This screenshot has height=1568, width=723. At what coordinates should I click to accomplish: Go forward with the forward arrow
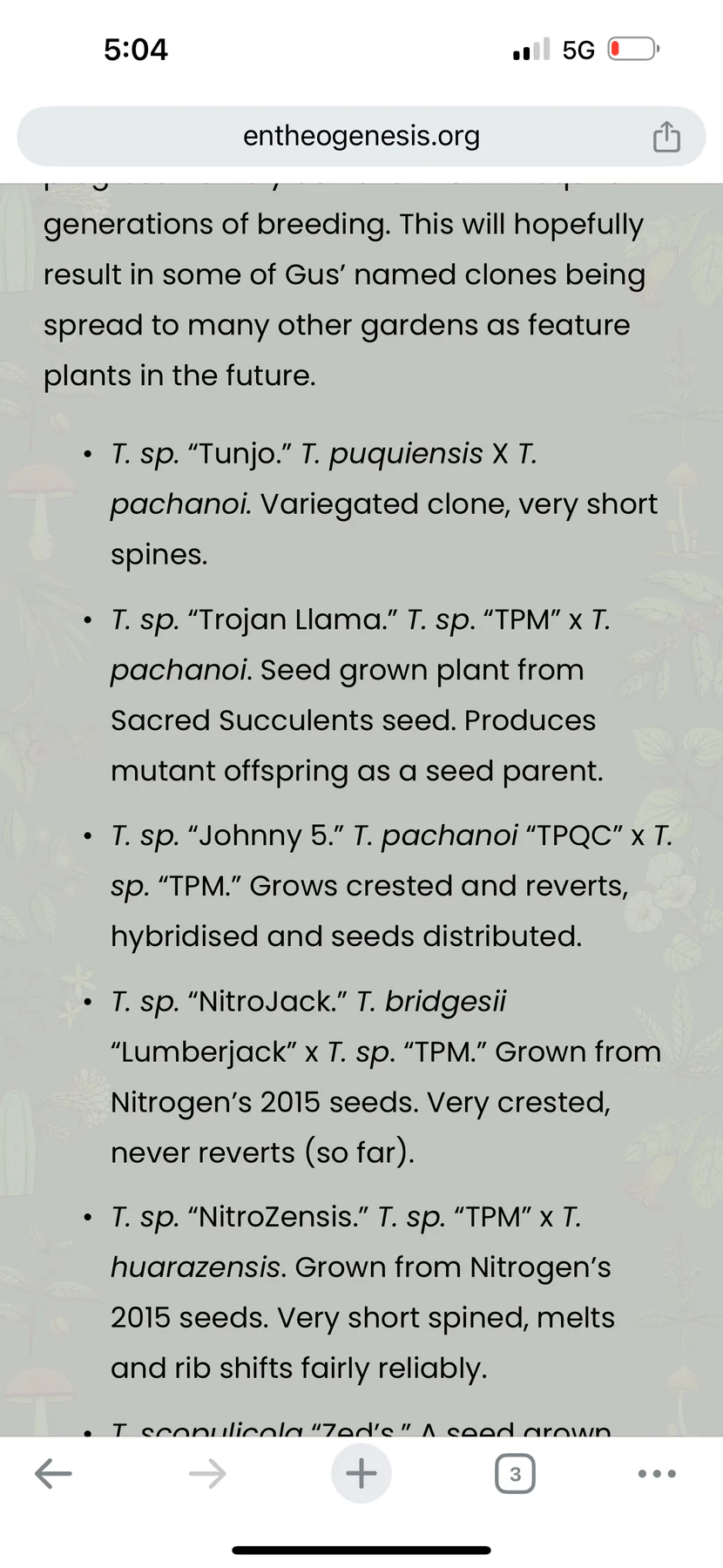click(x=207, y=1474)
